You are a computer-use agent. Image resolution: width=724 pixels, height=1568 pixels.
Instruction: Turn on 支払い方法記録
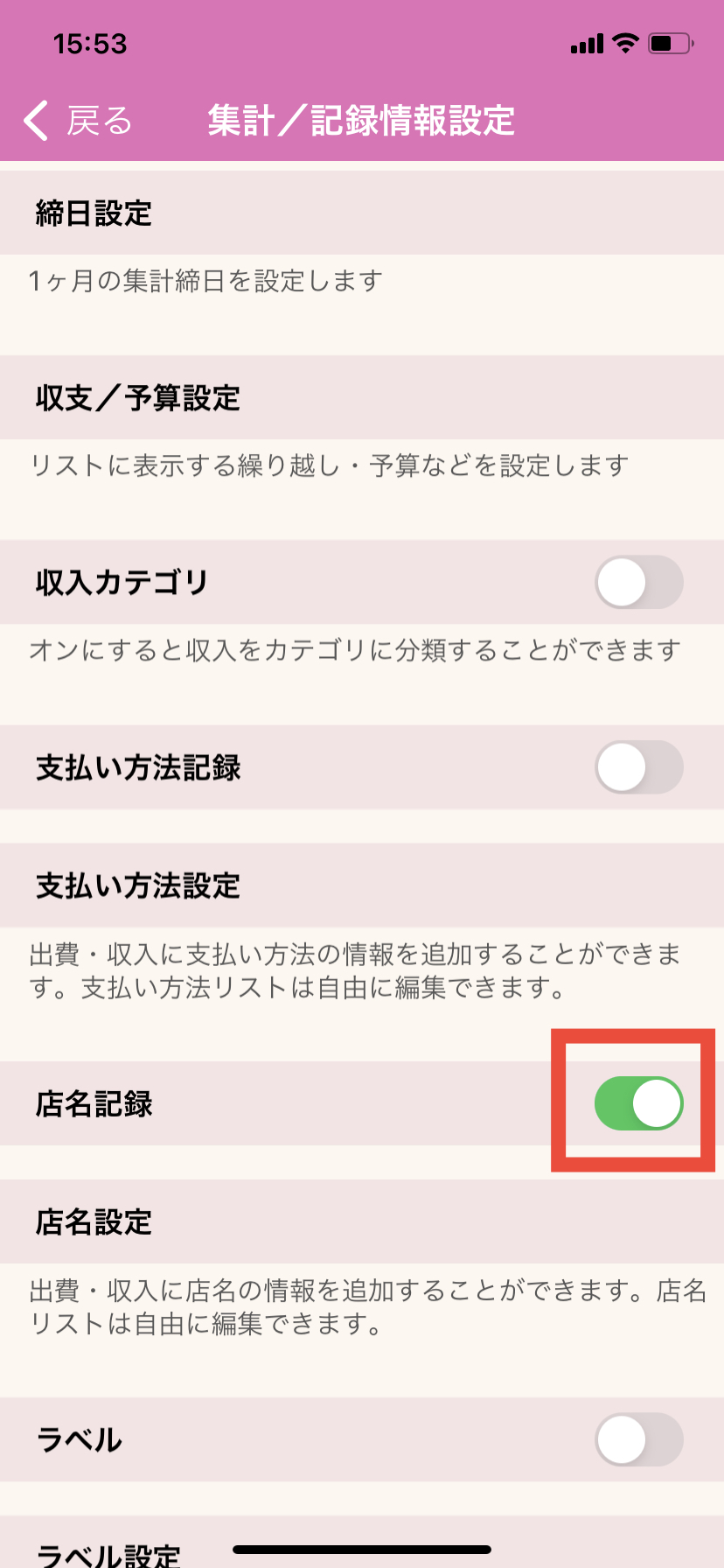[638, 767]
